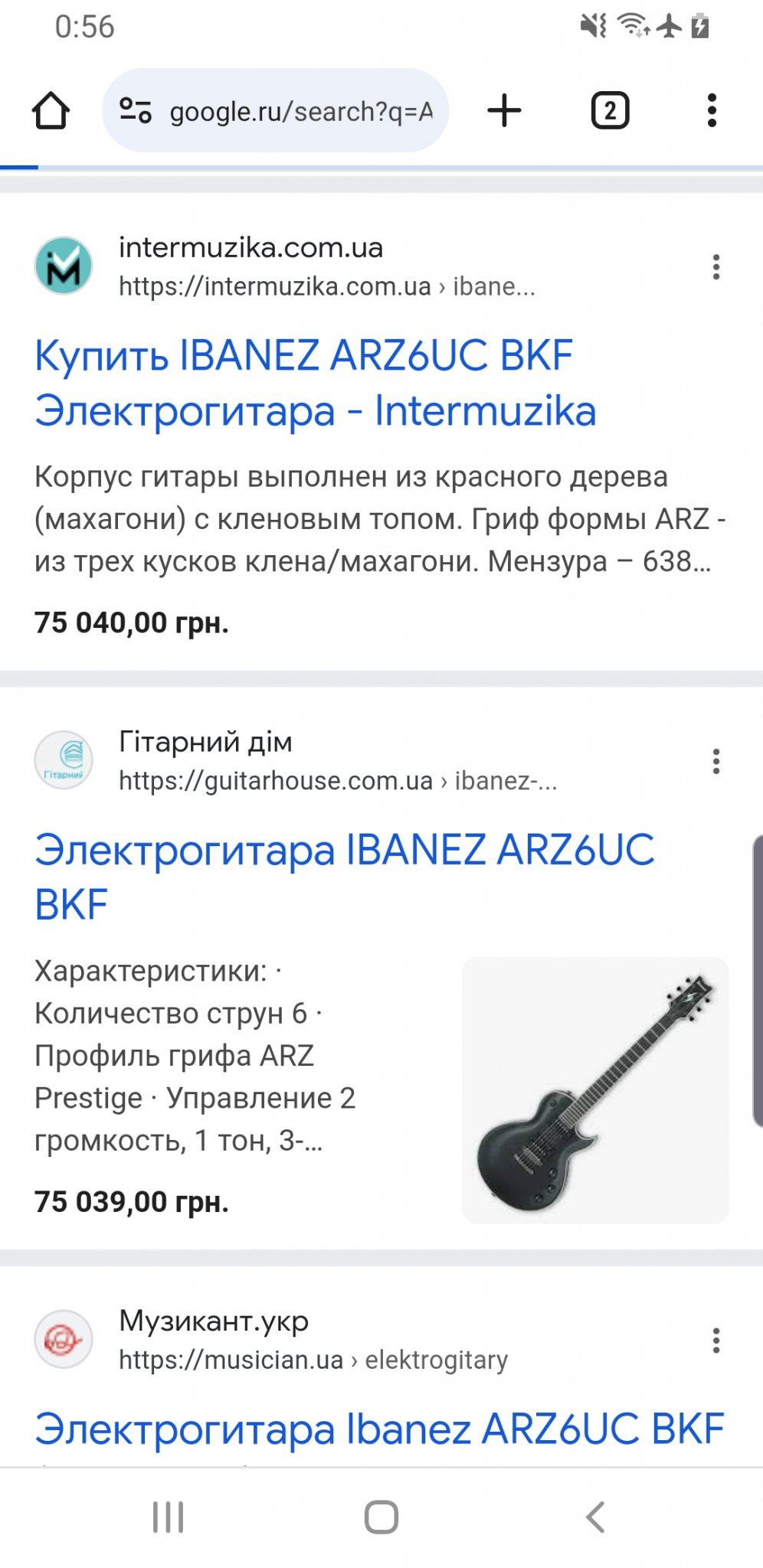Open options for the guitarhouse.com.ua result
The image size is (763, 1568).
point(716,762)
